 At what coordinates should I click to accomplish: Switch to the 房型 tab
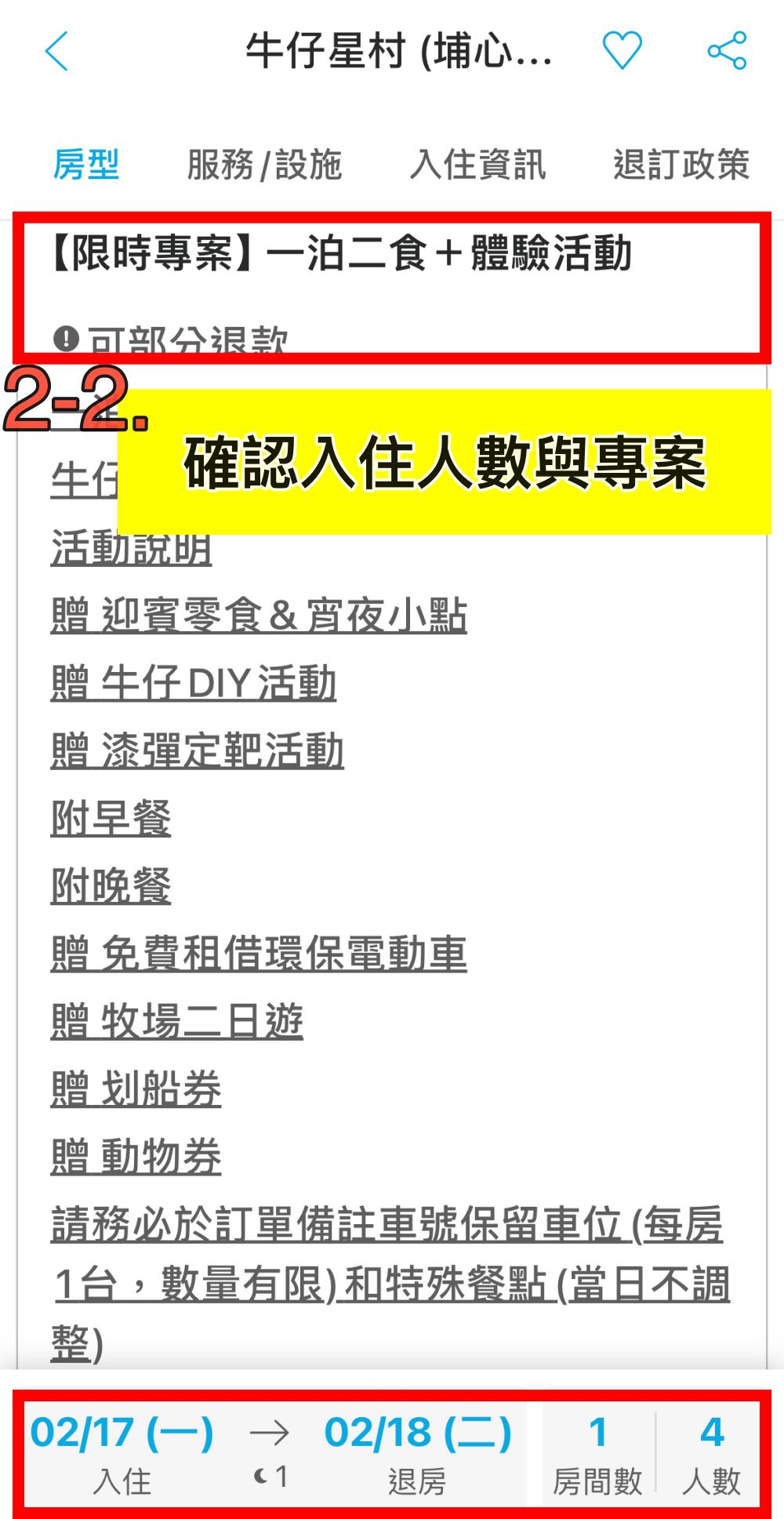tap(85, 165)
